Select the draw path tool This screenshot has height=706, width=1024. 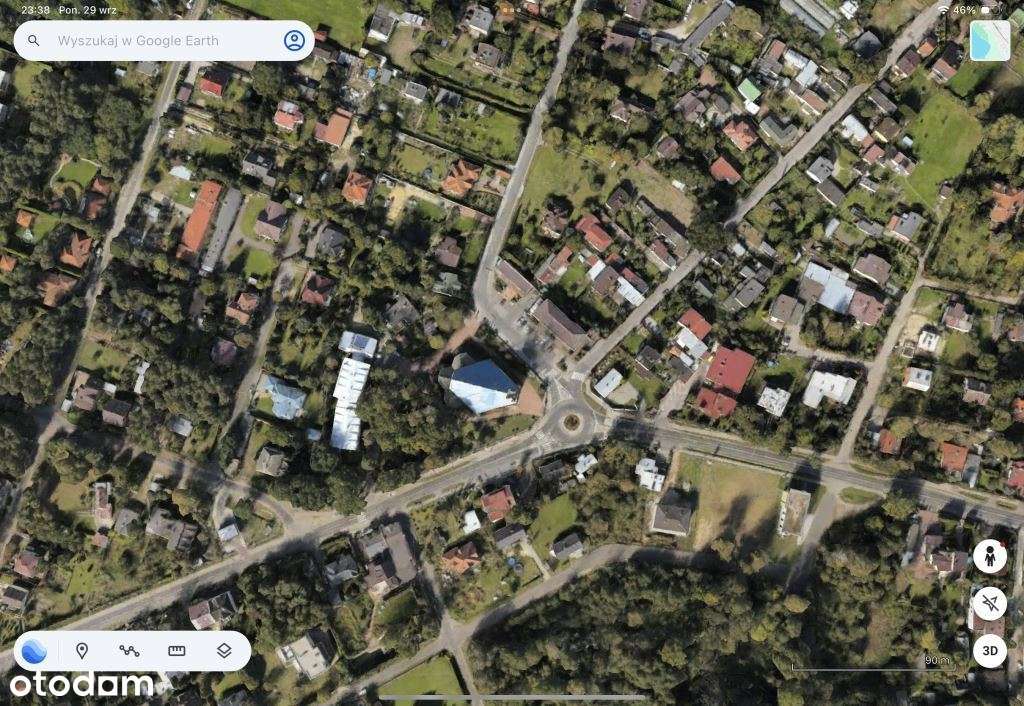[x=129, y=651]
